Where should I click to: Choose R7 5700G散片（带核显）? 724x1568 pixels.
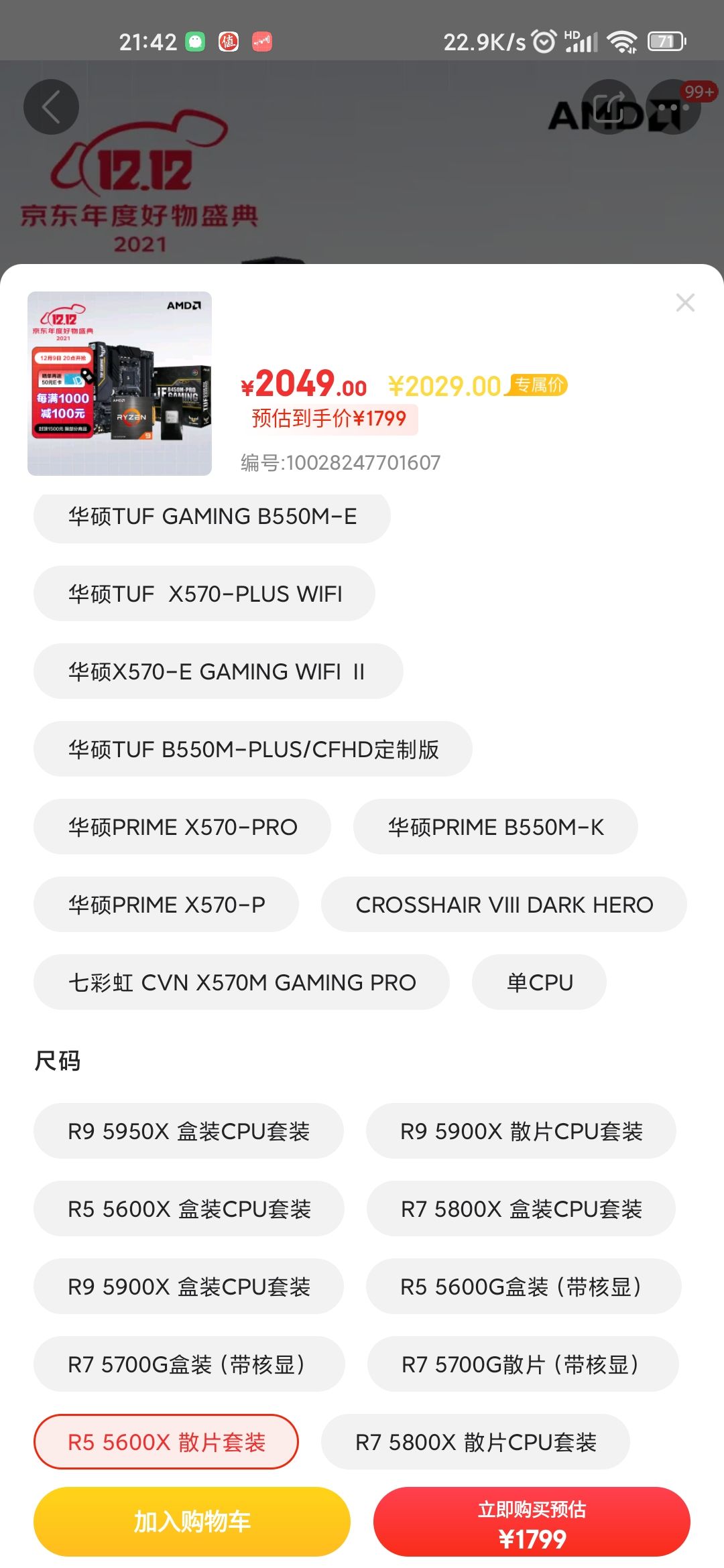pos(523,1364)
